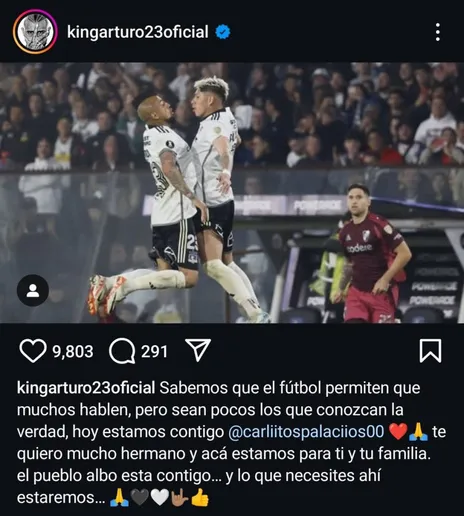Open the comments on this post

point(122,351)
